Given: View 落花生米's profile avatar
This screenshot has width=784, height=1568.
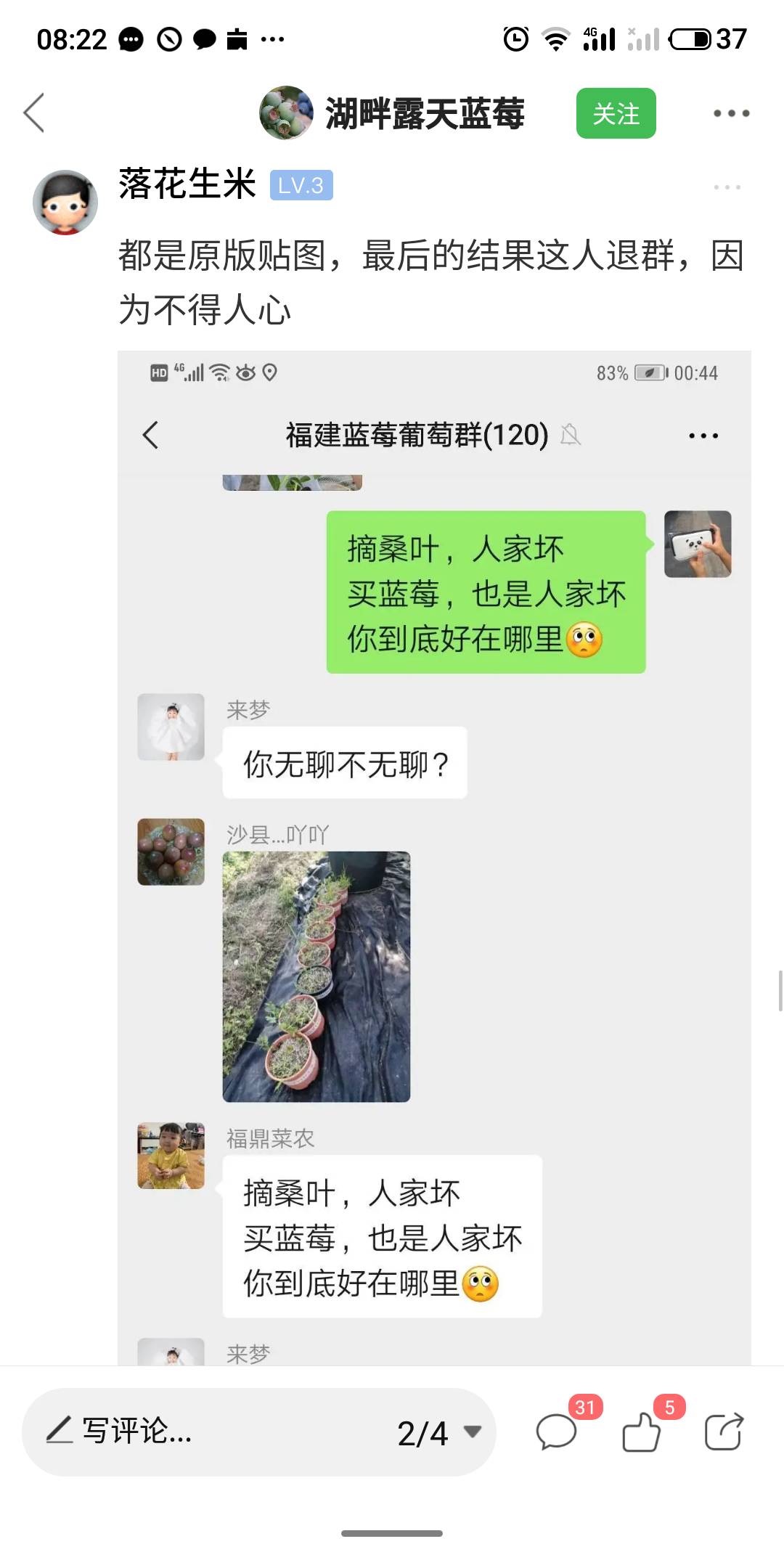Looking at the screenshot, I should click(65, 202).
